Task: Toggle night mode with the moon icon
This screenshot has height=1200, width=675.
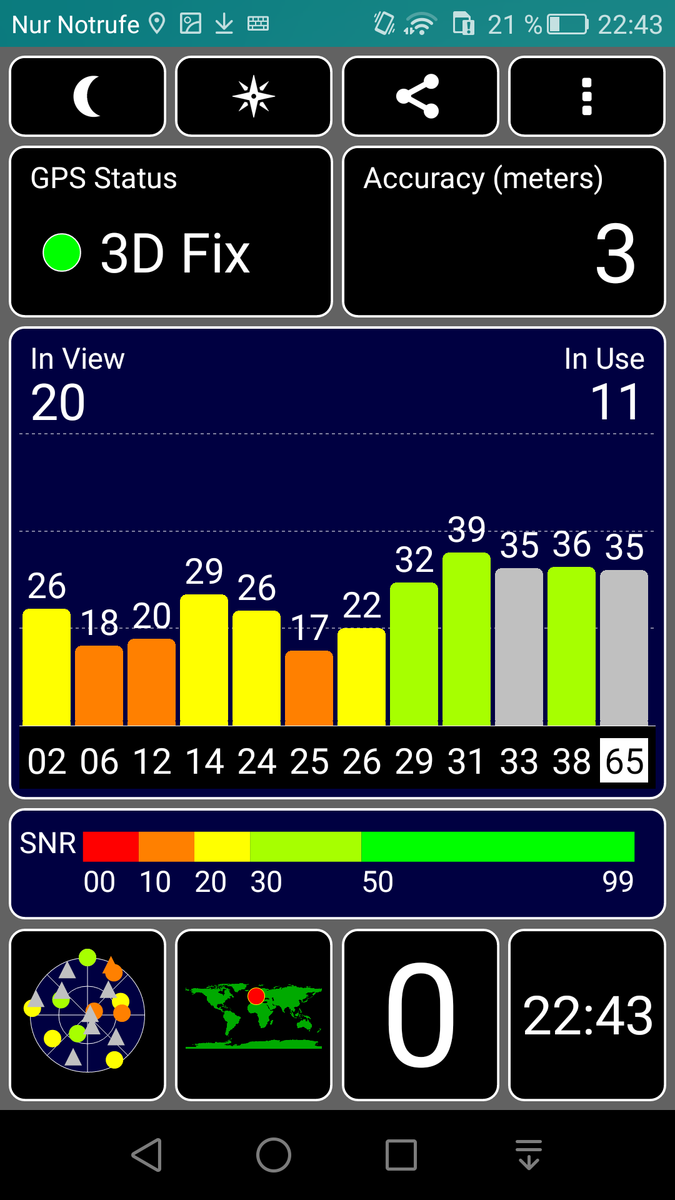Action: tap(87, 96)
